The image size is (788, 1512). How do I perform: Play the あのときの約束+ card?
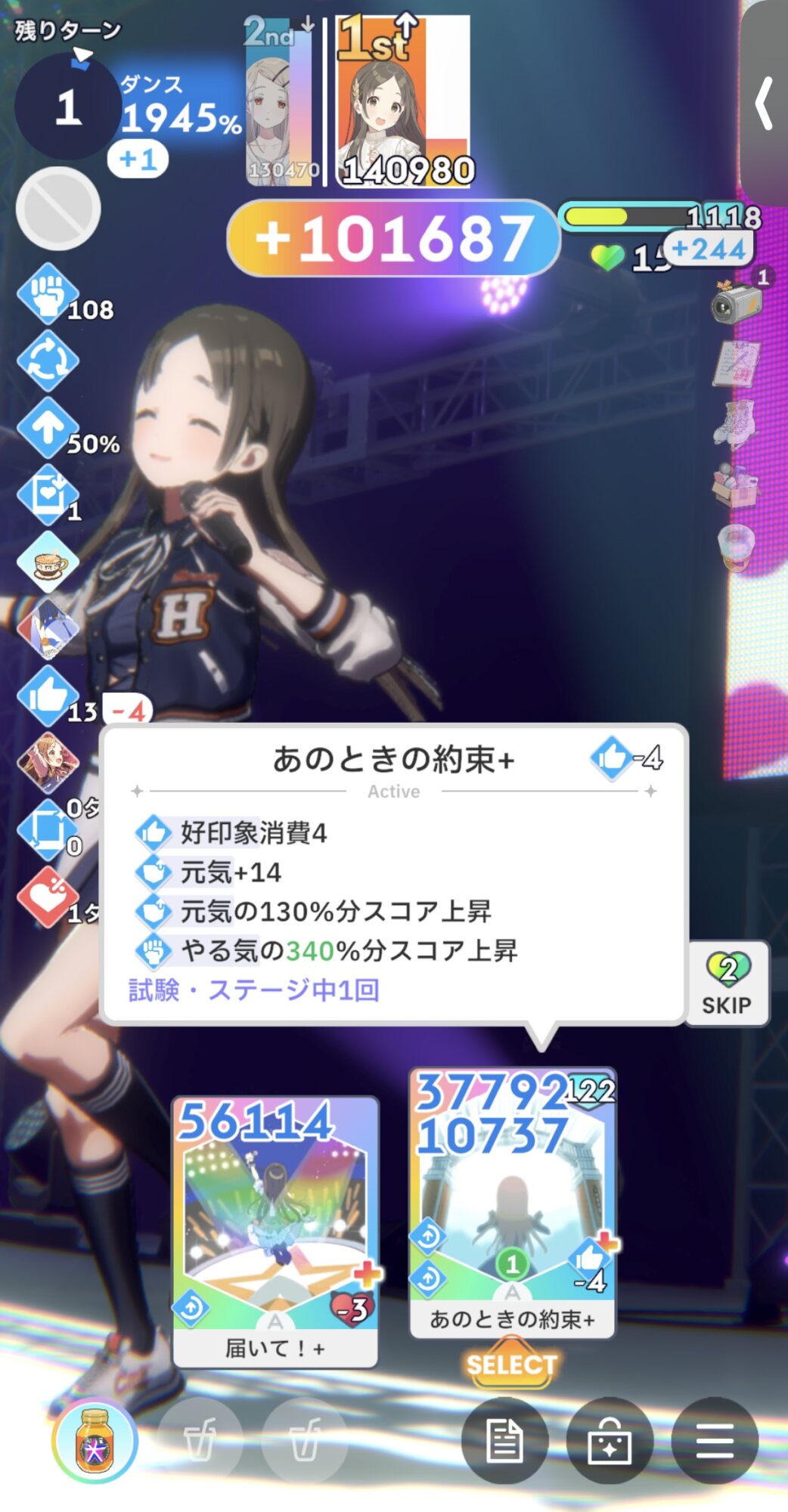point(513,1202)
